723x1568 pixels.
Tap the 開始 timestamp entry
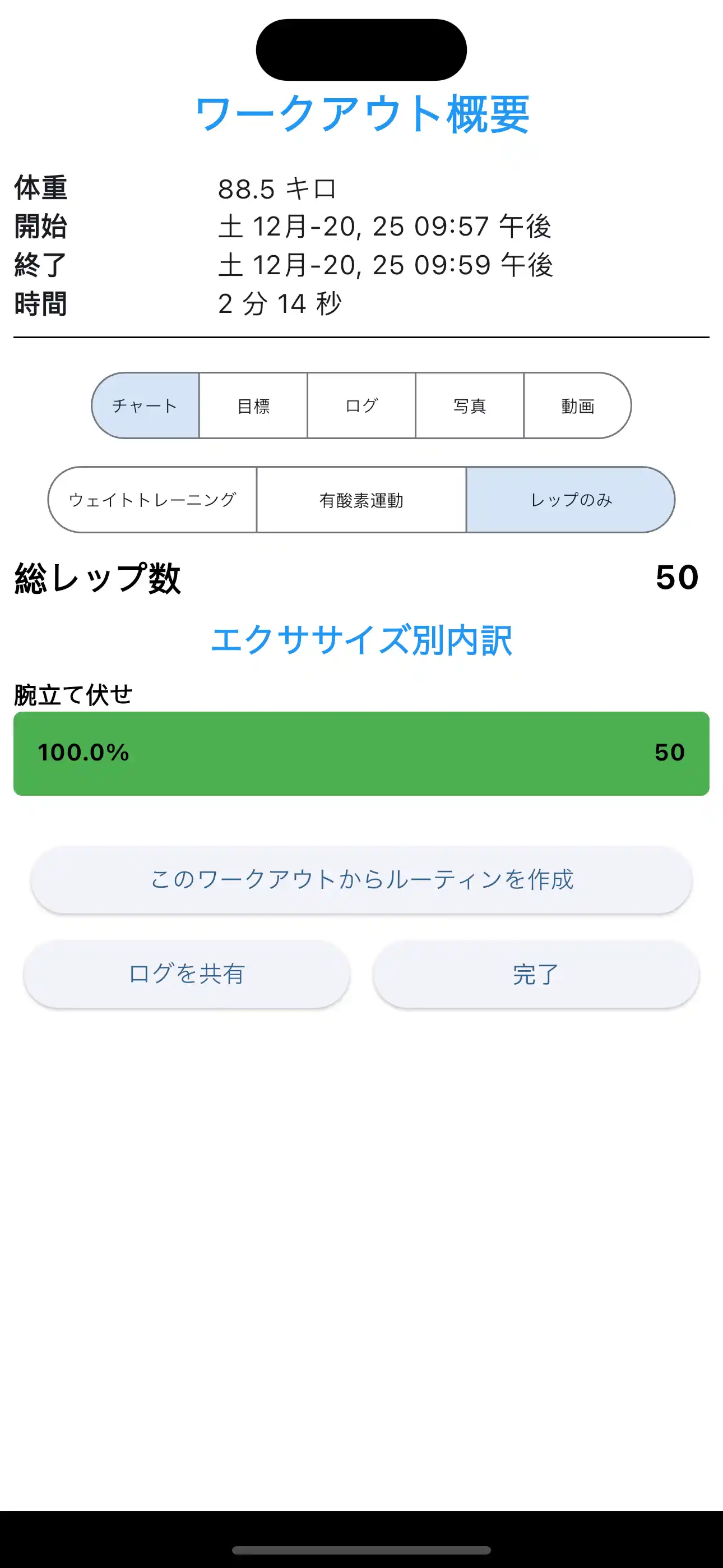pyautogui.click(x=388, y=227)
